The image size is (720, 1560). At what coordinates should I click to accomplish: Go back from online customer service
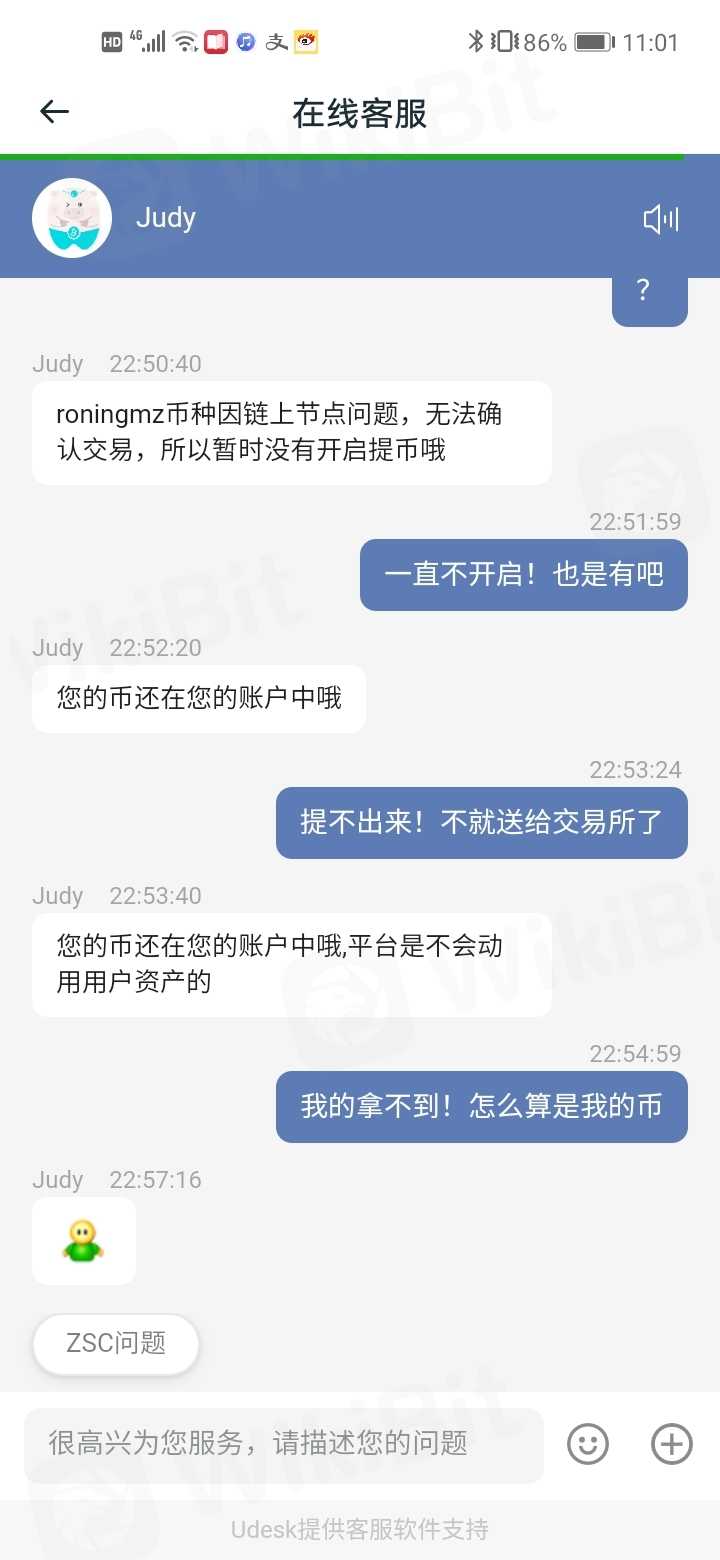(x=54, y=112)
